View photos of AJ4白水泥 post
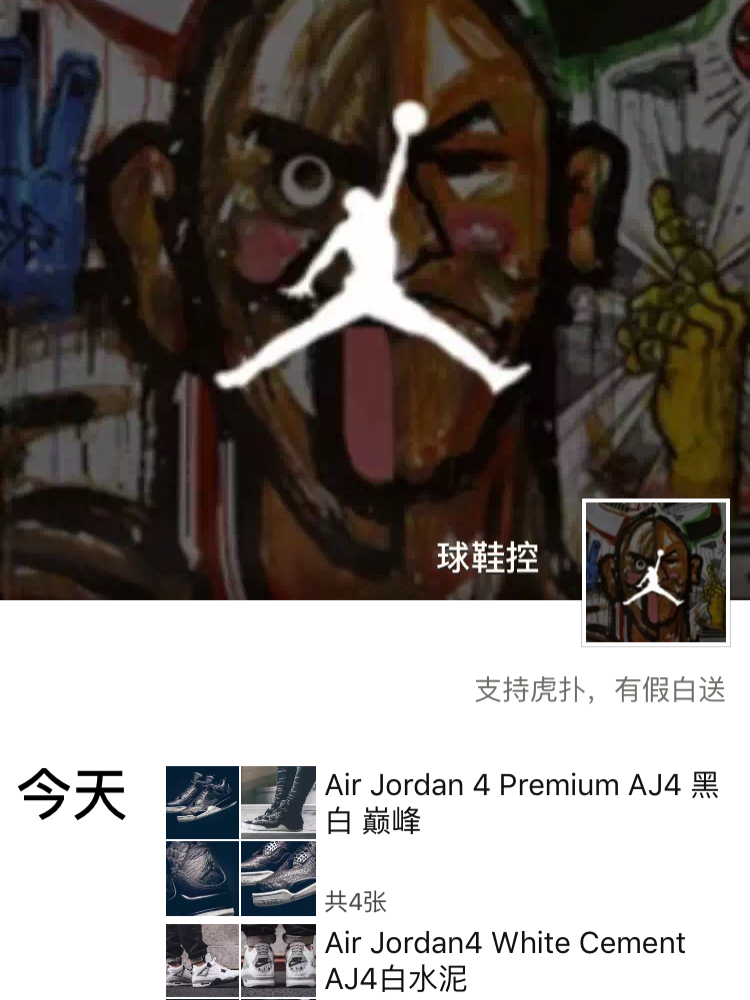The height and width of the screenshot is (1000, 750). [240, 961]
